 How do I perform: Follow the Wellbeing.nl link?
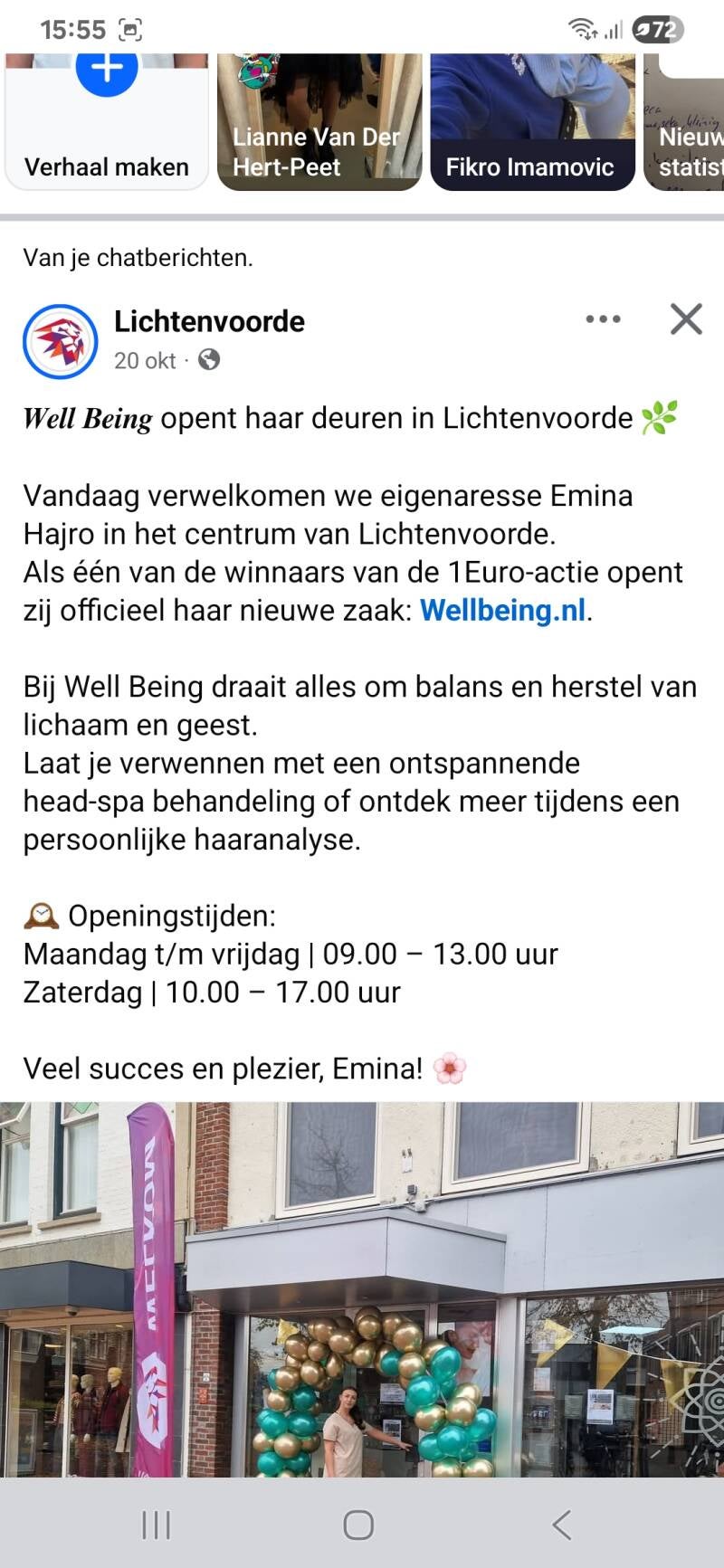[x=502, y=611]
